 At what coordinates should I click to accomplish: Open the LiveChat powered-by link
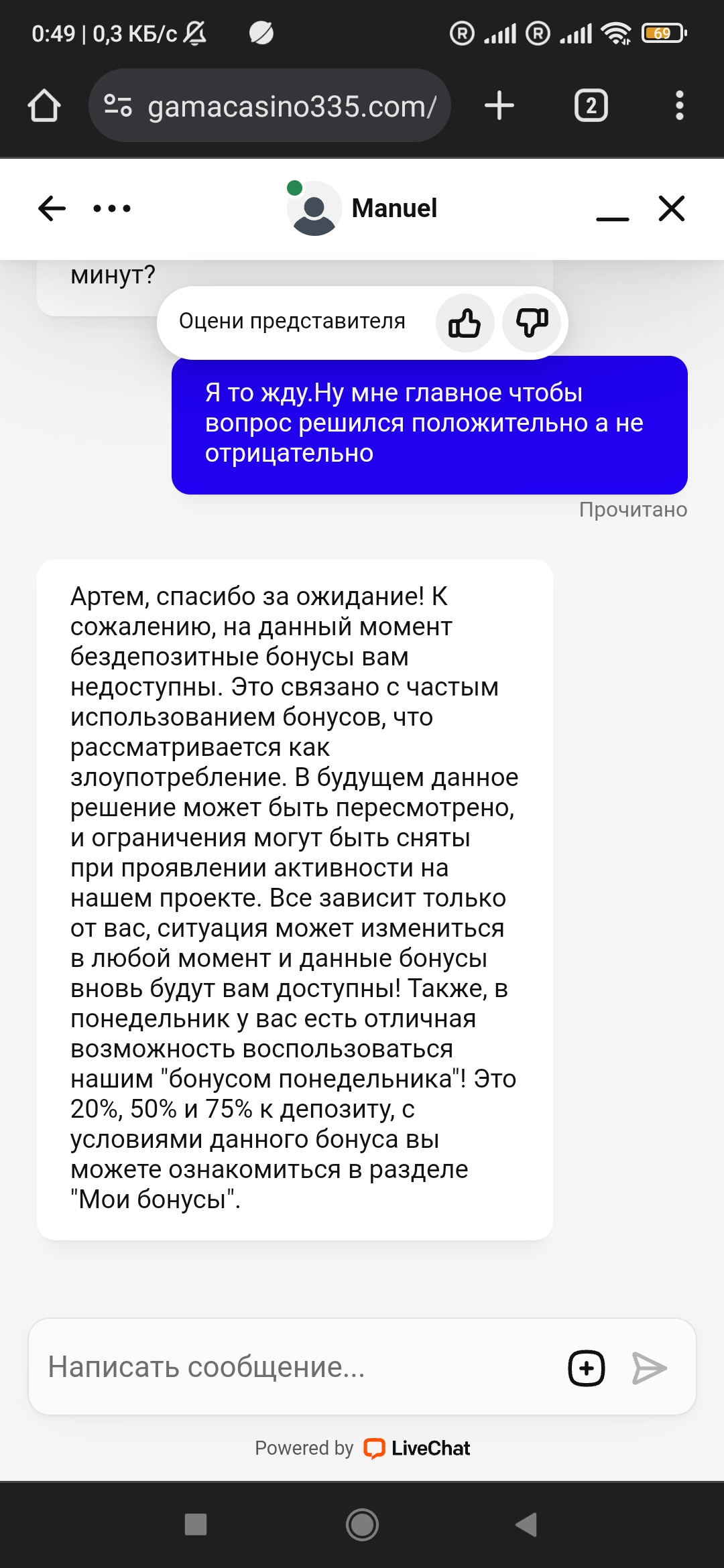coord(417,1448)
